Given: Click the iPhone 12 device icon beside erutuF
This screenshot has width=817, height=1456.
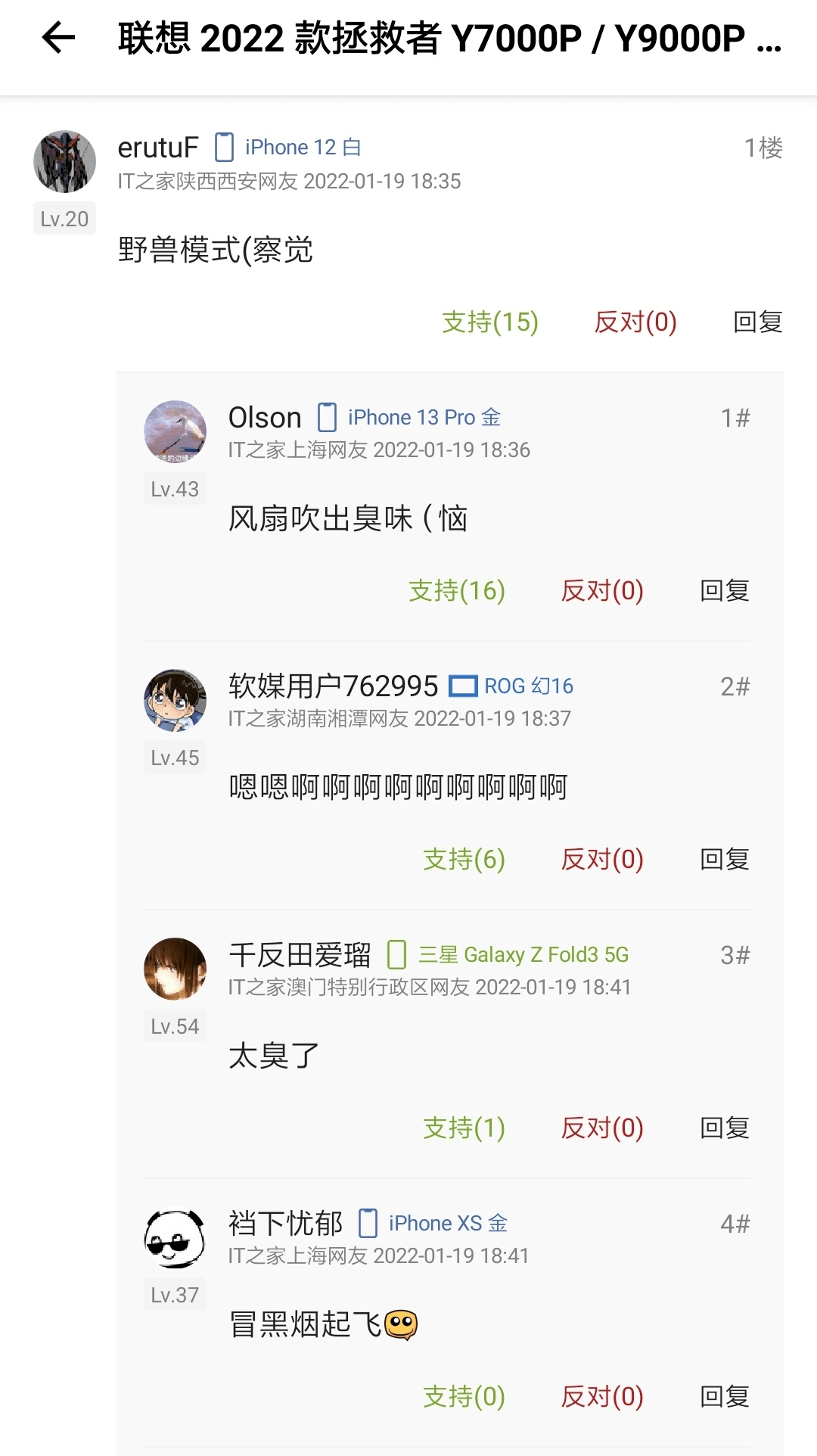Looking at the screenshot, I should pos(224,146).
